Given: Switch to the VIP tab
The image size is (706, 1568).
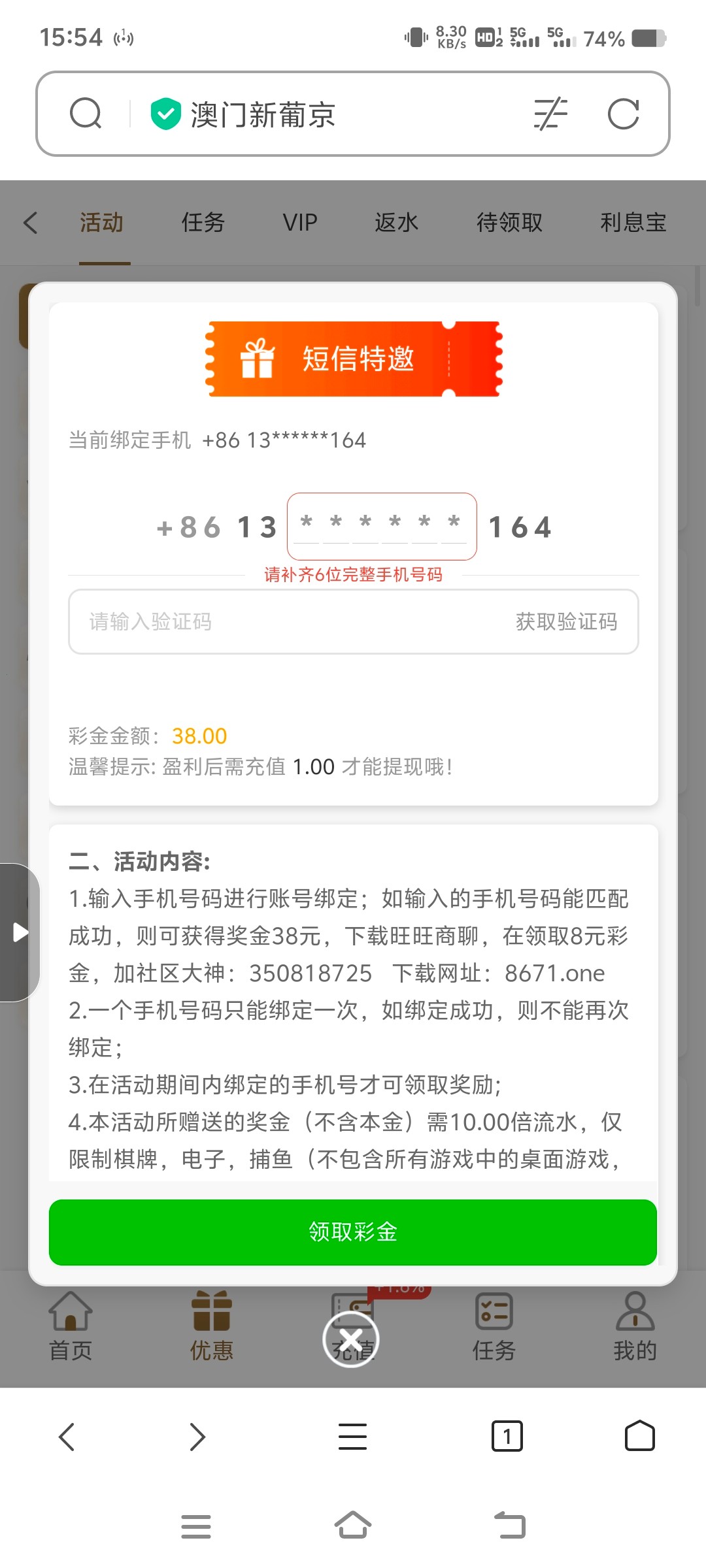Looking at the screenshot, I should pos(299,223).
